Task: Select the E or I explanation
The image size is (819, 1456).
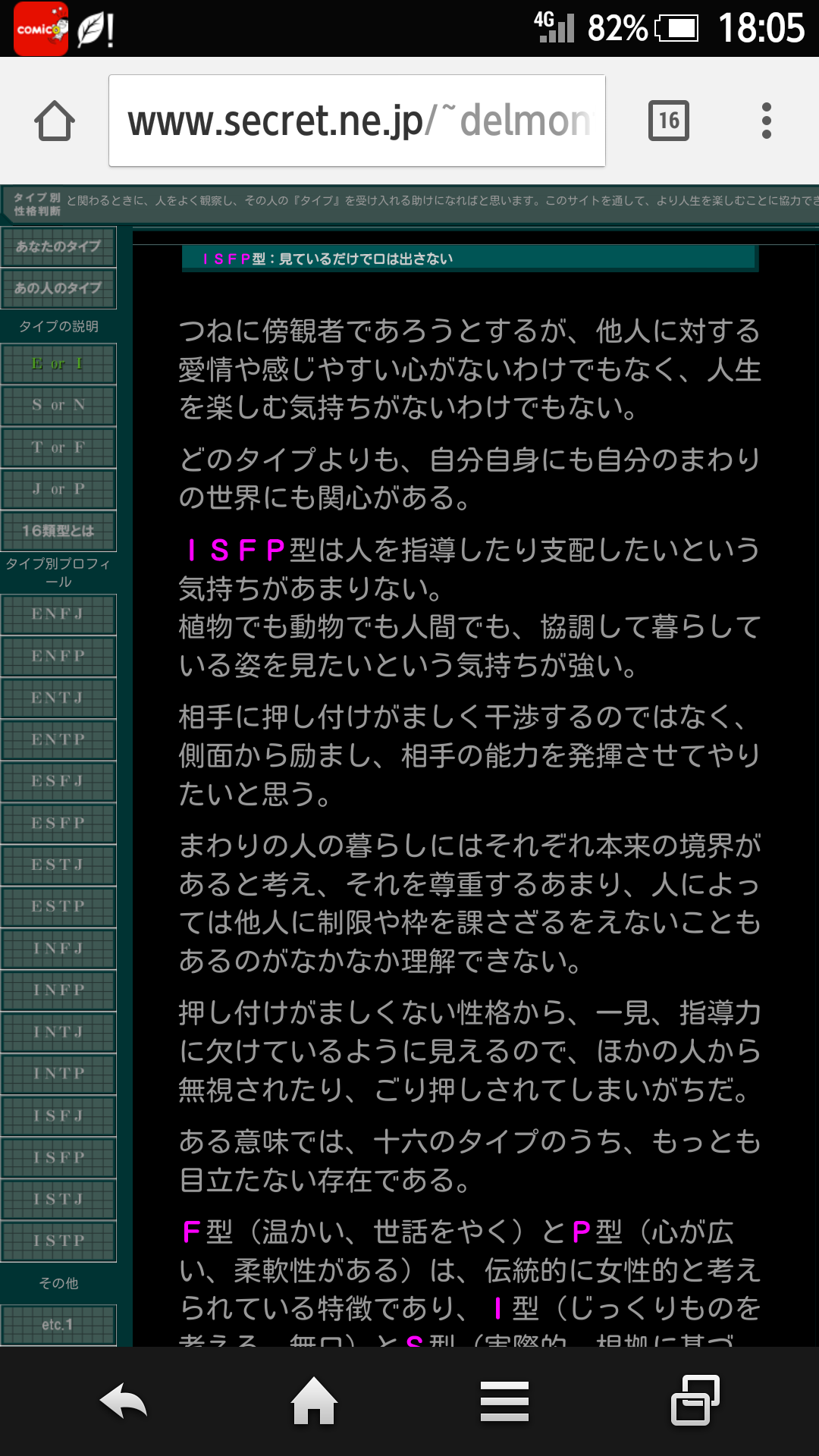Action: (x=58, y=364)
